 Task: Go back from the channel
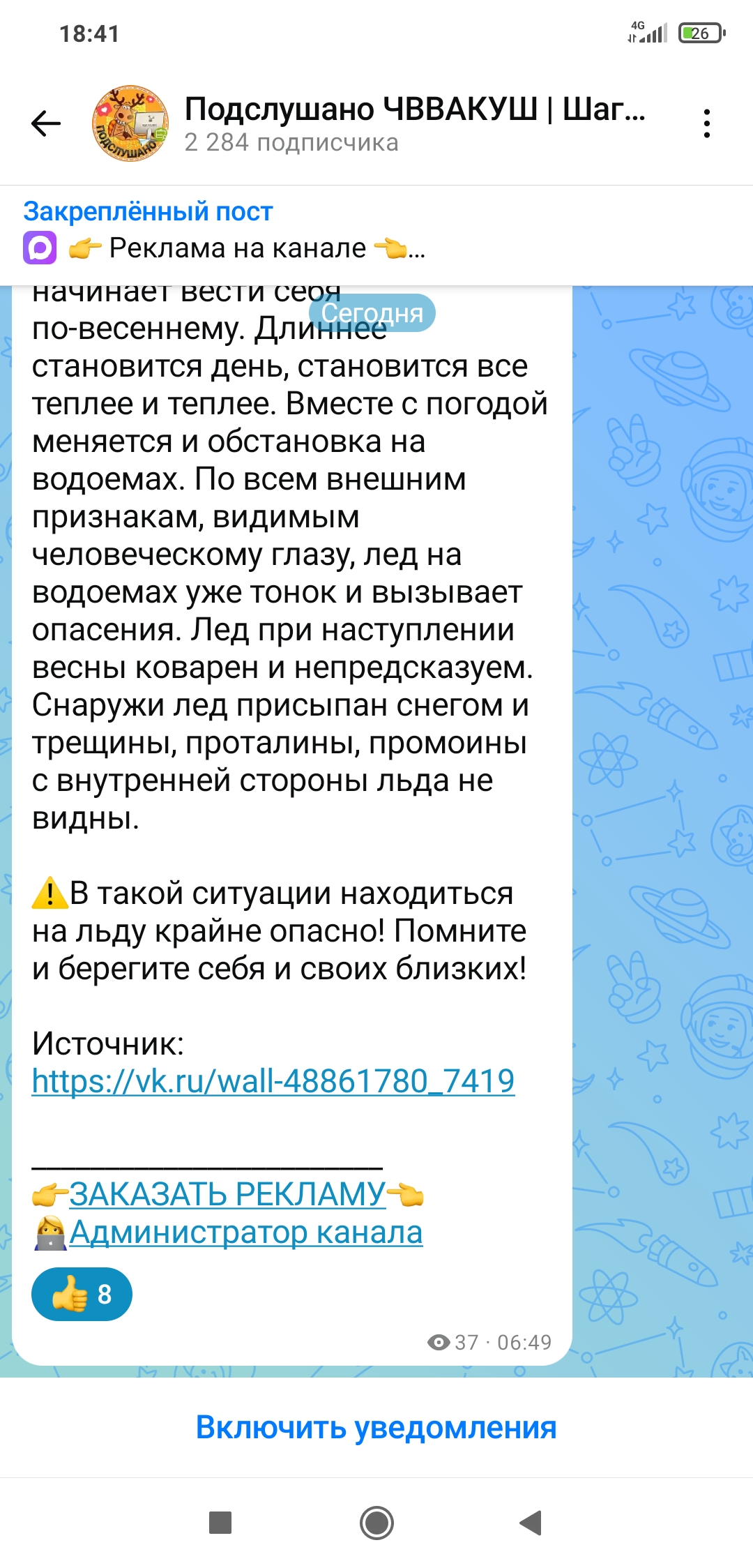click(x=46, y=124)
